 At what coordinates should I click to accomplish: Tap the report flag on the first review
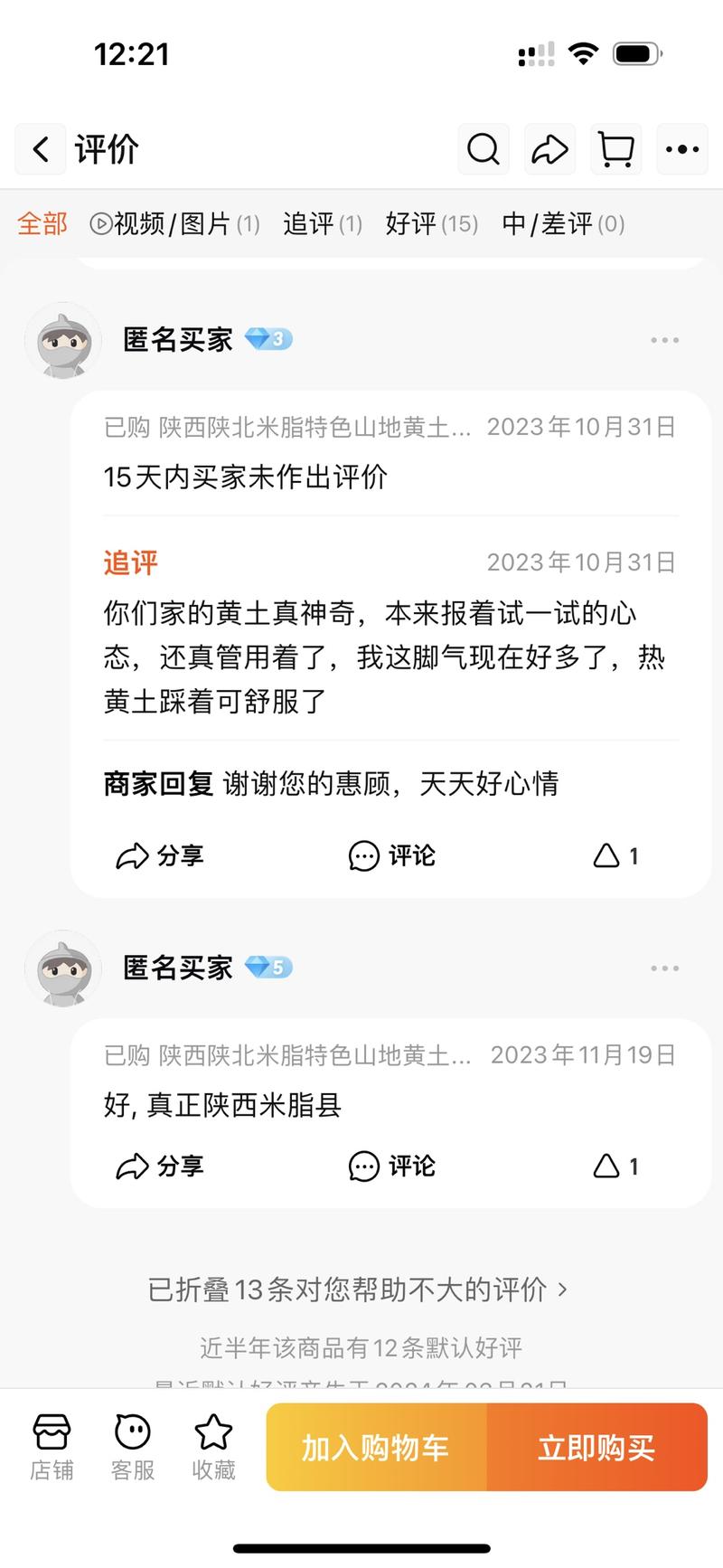(x=614, y=855)
